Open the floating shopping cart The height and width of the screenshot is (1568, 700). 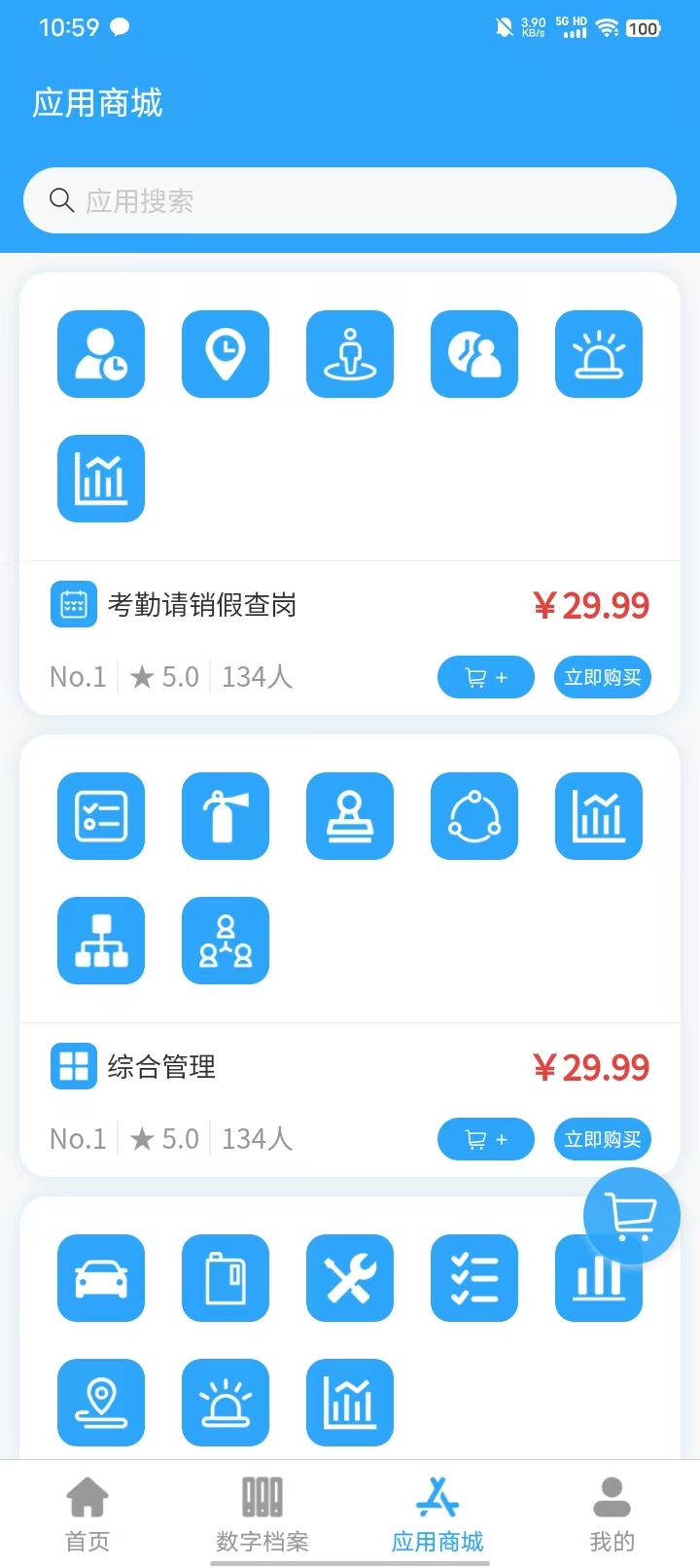632,1216
